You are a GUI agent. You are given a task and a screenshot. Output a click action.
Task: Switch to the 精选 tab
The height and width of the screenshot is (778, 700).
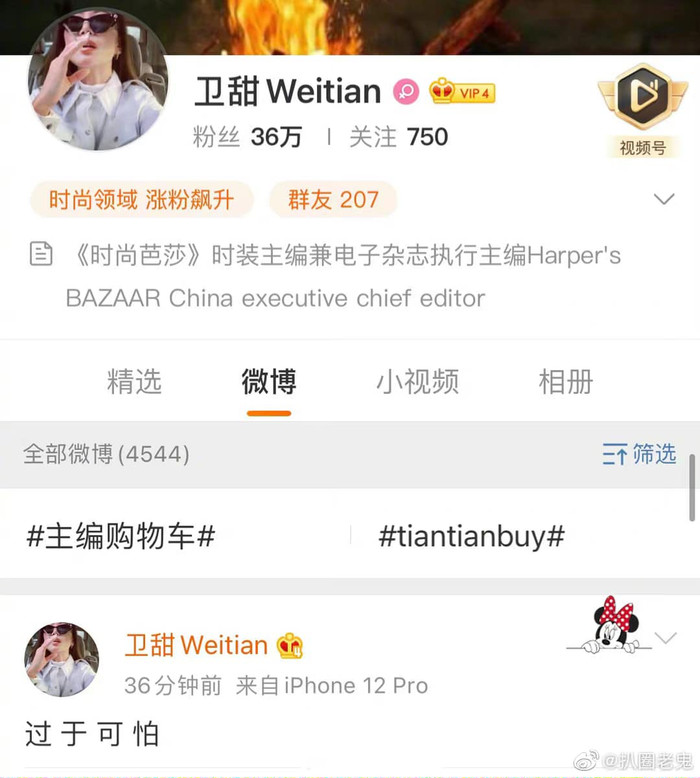(134, 381)
